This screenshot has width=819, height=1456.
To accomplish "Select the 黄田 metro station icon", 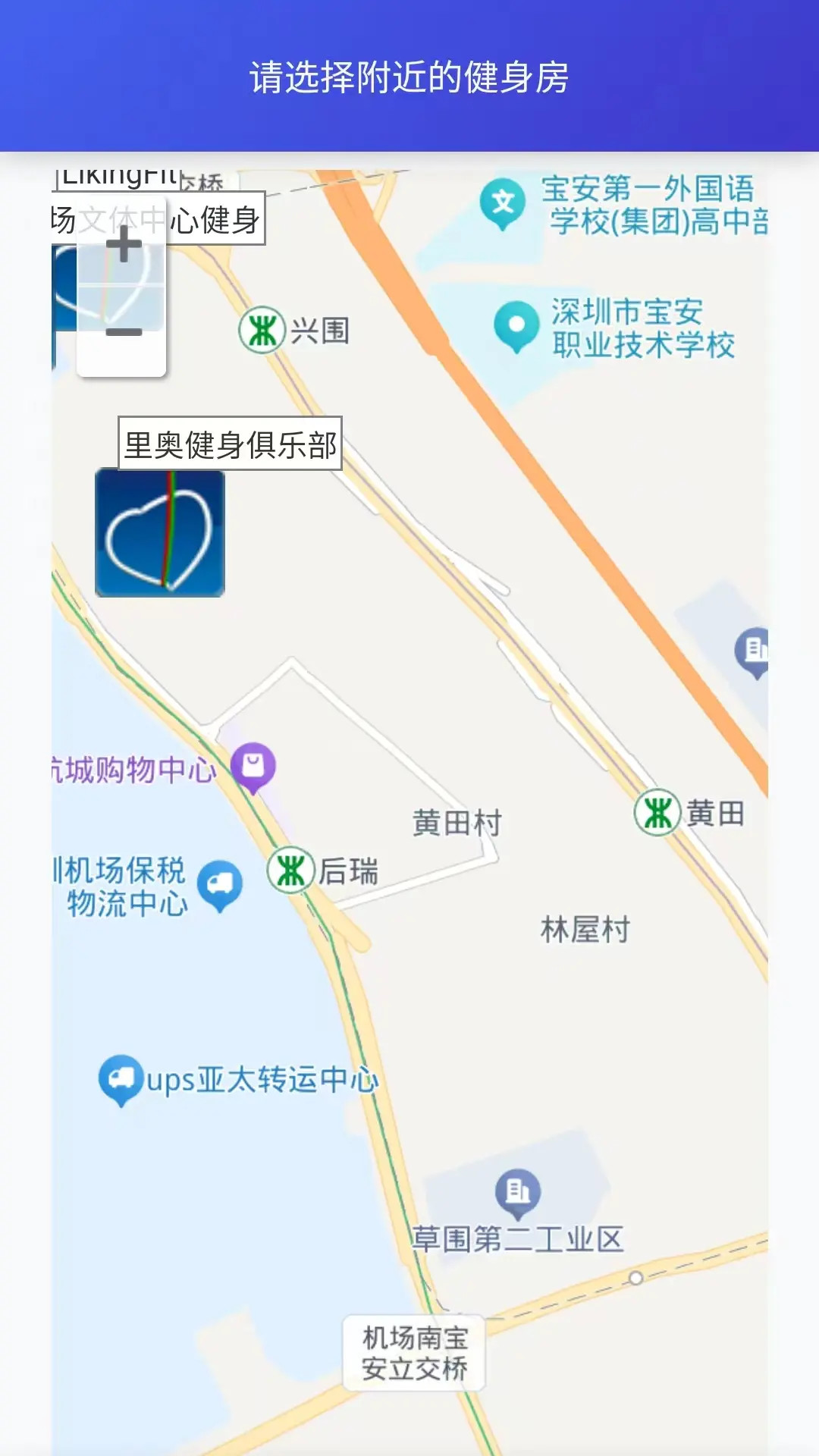I will tap(657, 812).
